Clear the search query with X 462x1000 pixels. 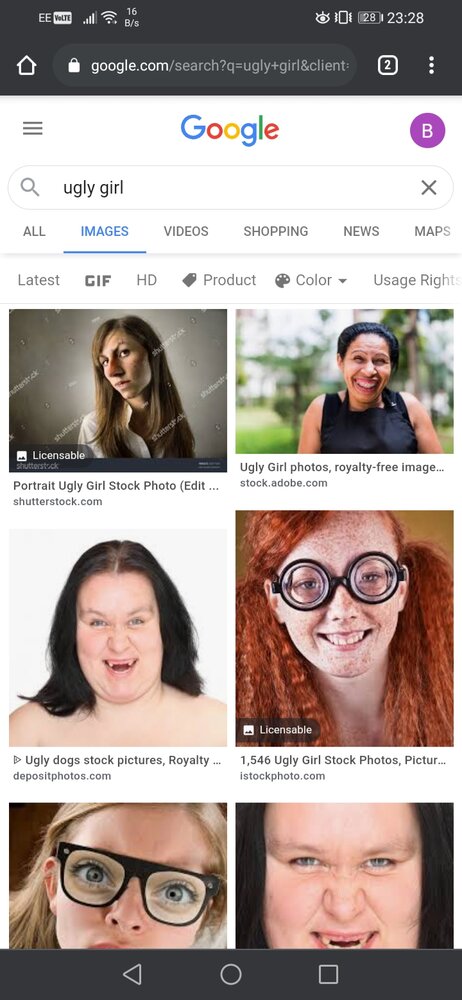[429, 188]
